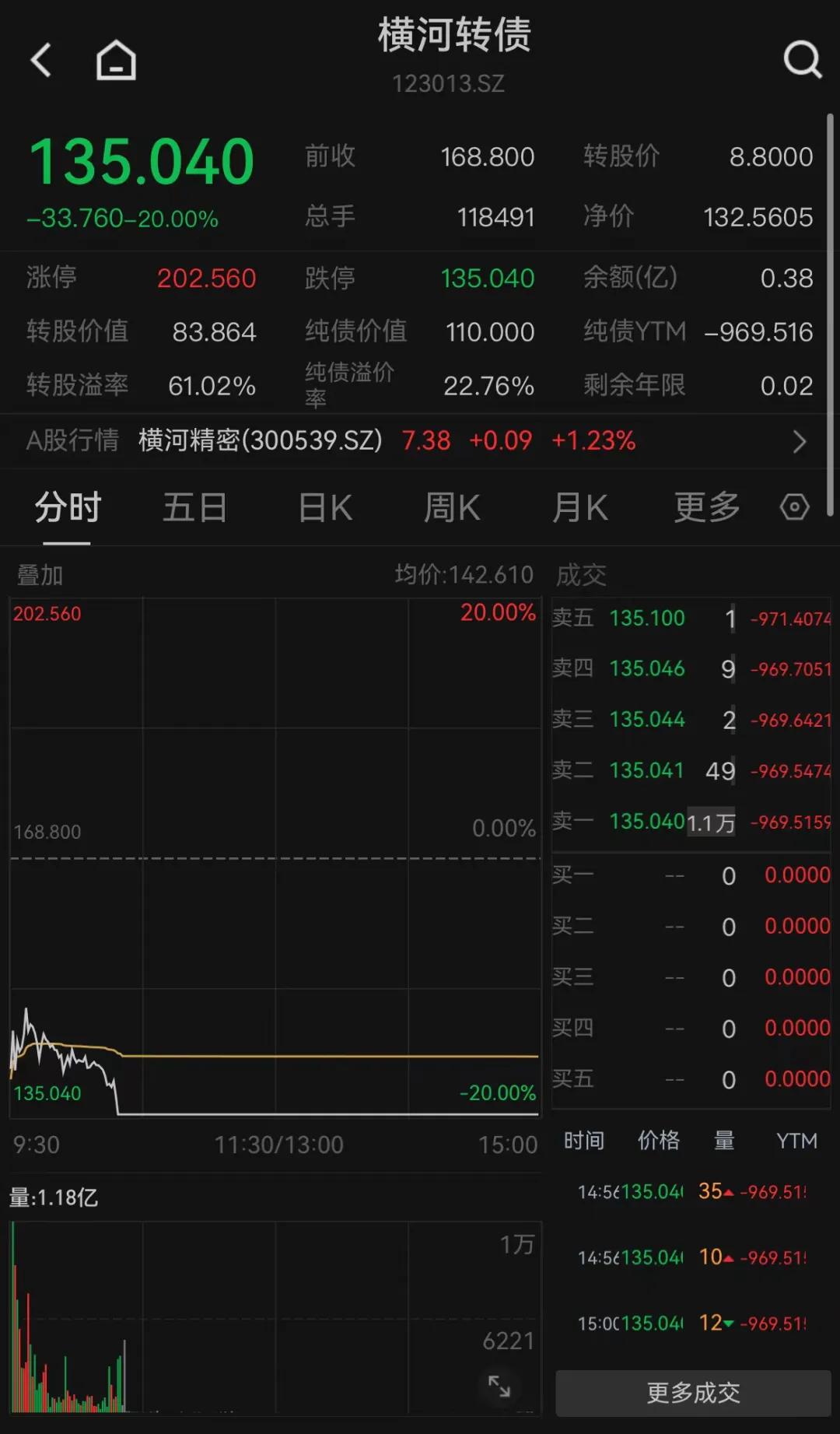
Task: Click the green down arrow on 15:00 trade
Action: click(730, 1323)
